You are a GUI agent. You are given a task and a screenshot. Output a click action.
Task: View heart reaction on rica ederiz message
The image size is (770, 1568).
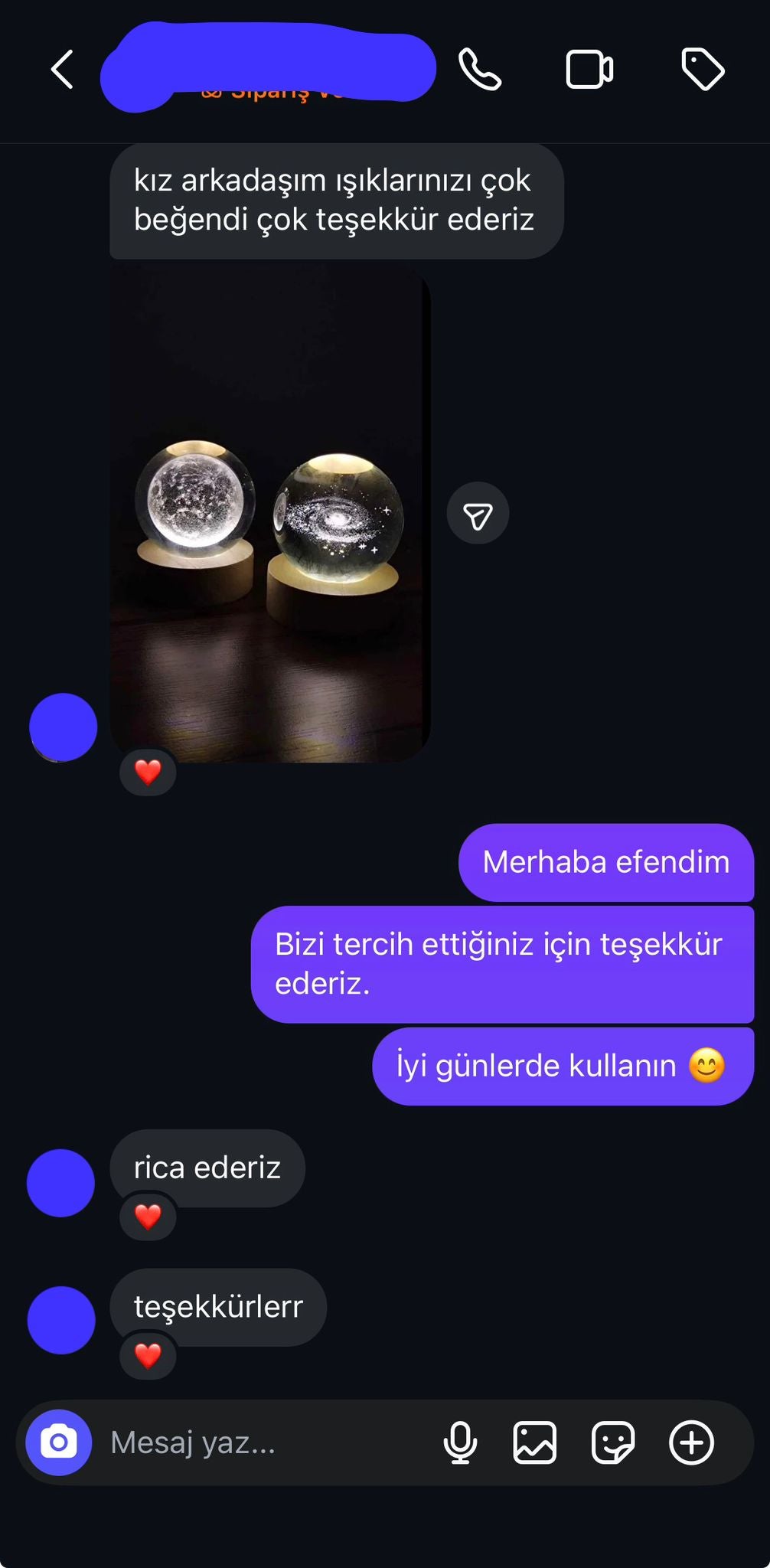click(x=148, y=1217)
